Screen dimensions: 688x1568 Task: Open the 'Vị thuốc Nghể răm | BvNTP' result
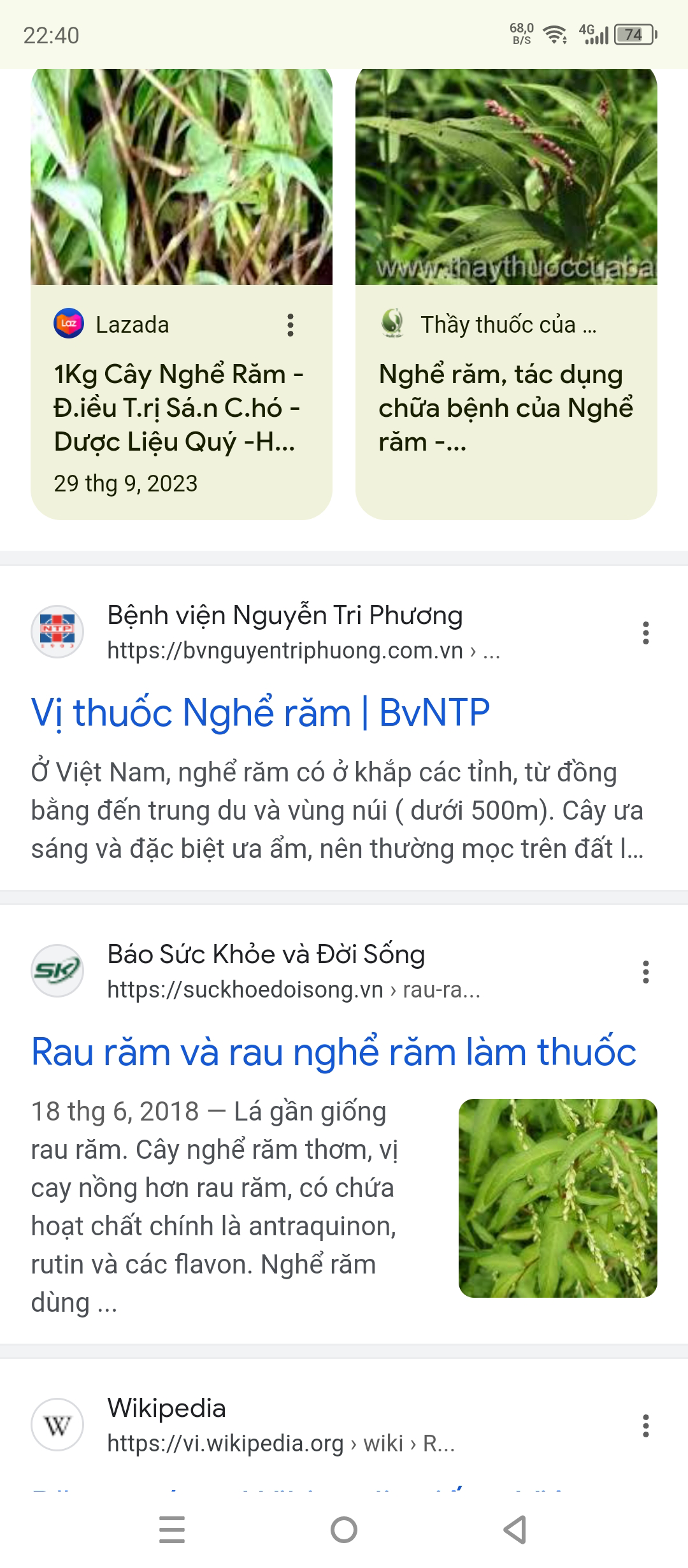click(260, 713)
